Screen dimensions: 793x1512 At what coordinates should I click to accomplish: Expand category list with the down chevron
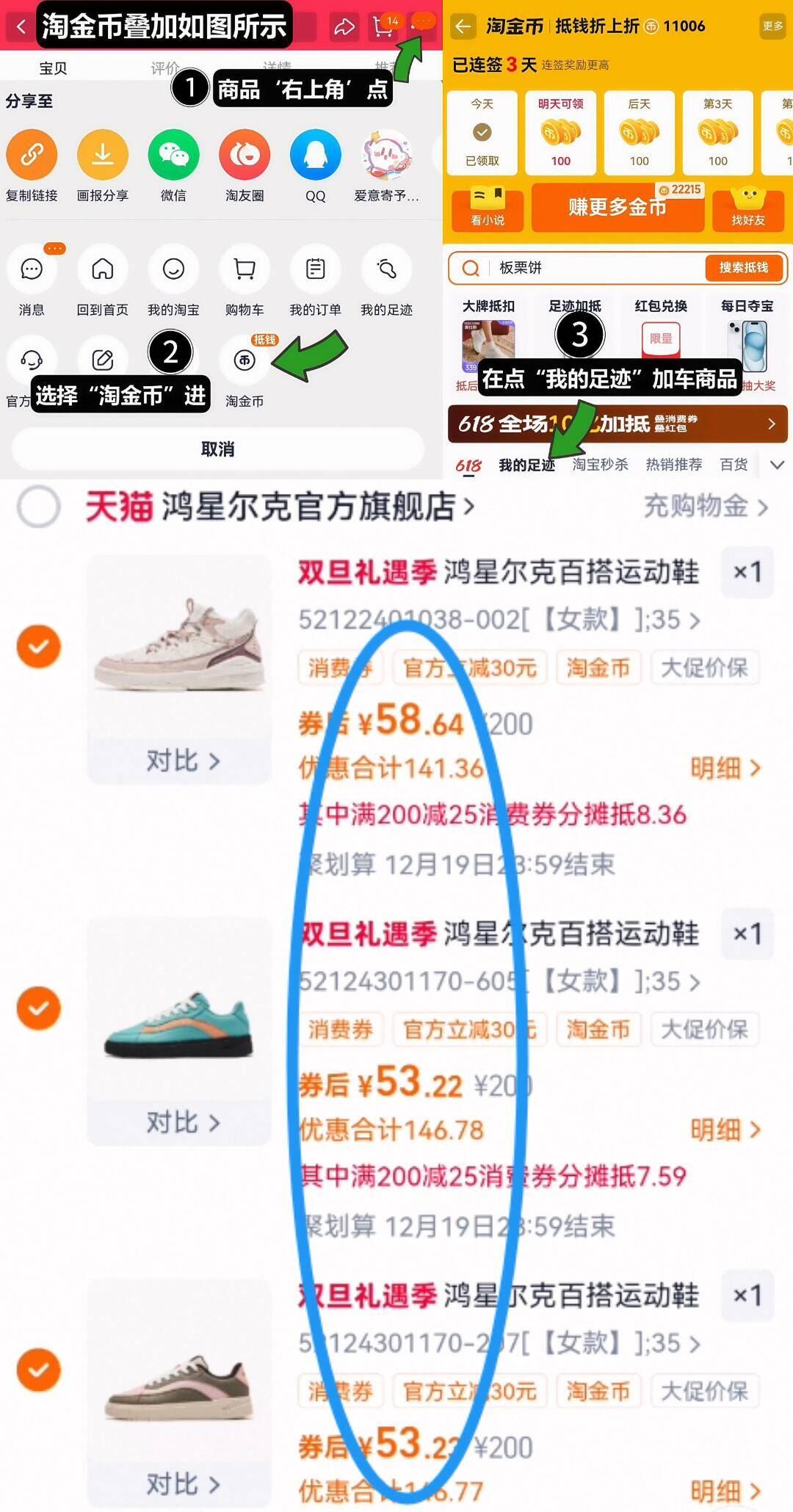click(x=777, y=465)
